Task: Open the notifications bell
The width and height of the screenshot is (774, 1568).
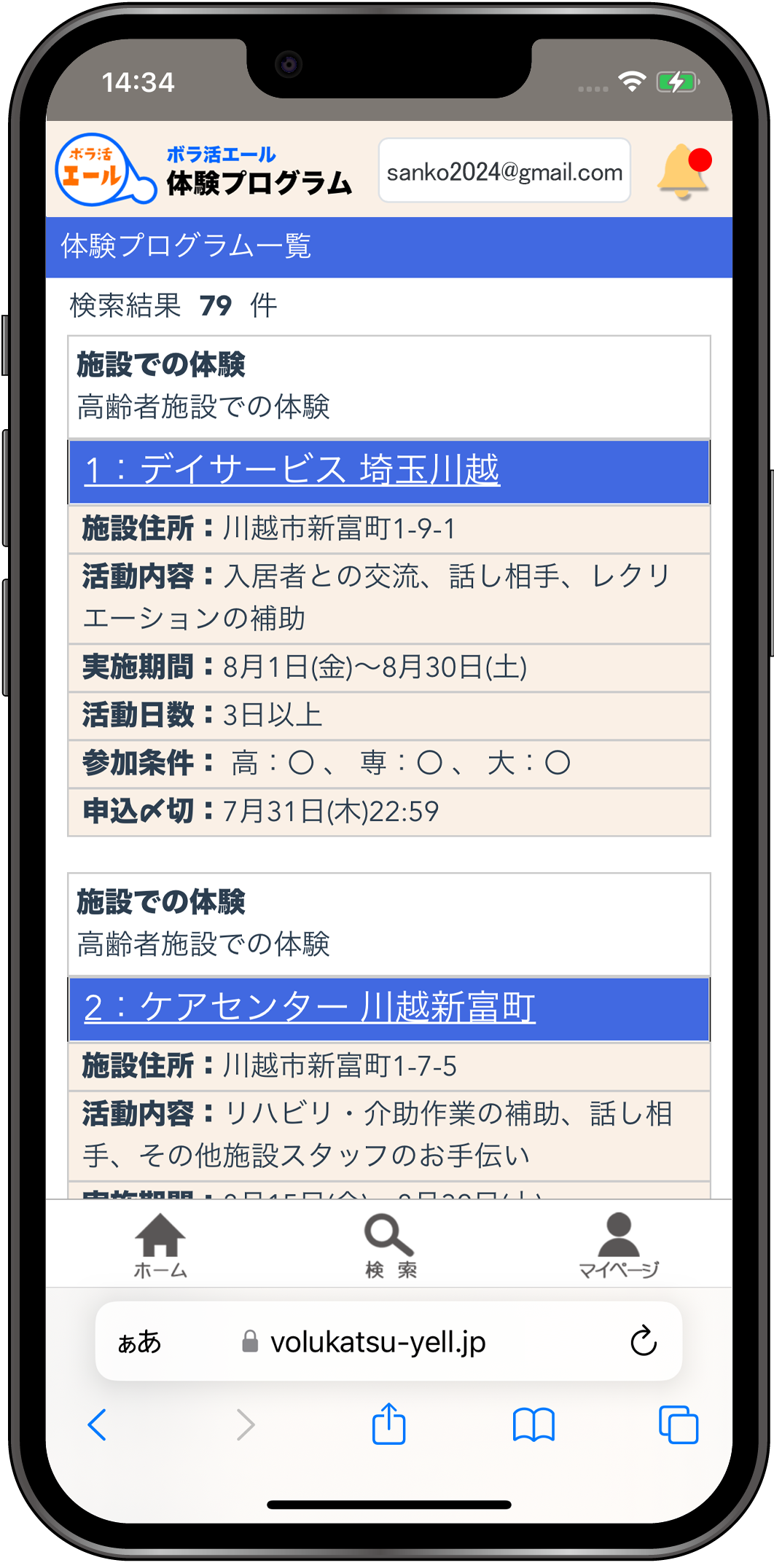Action: (684, 171)
